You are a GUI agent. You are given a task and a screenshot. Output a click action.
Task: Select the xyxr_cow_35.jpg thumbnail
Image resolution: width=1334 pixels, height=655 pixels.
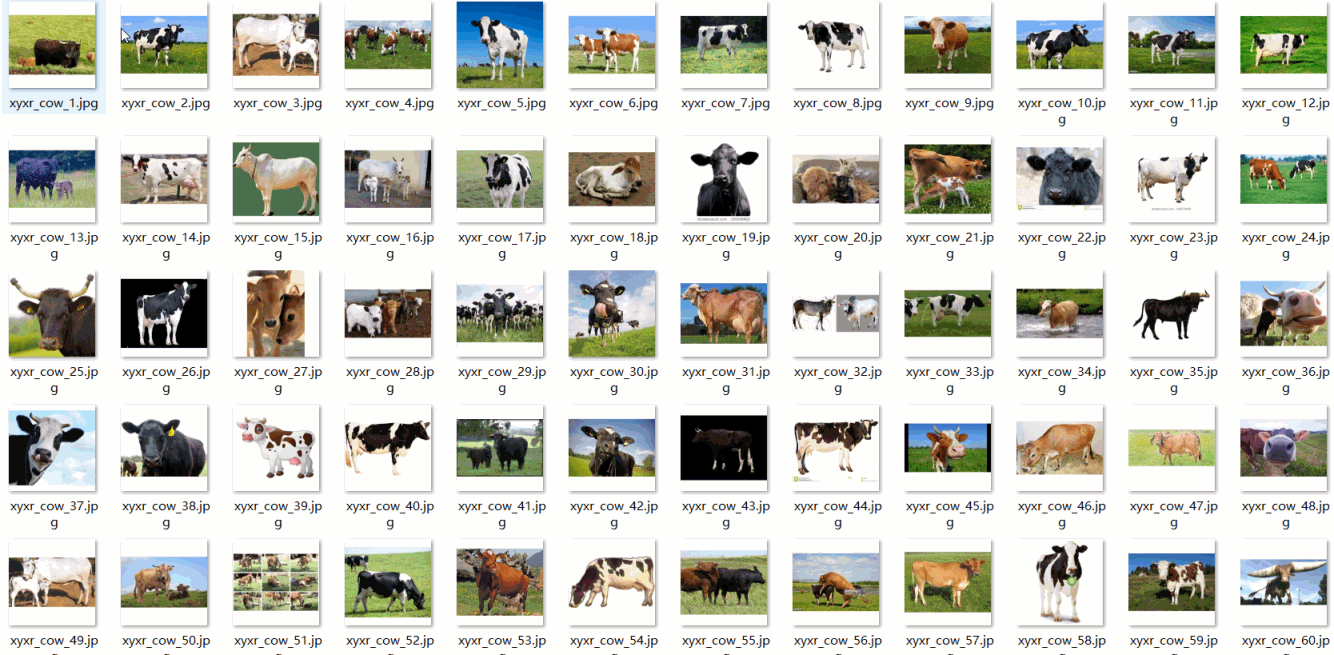pos(1171,314)
